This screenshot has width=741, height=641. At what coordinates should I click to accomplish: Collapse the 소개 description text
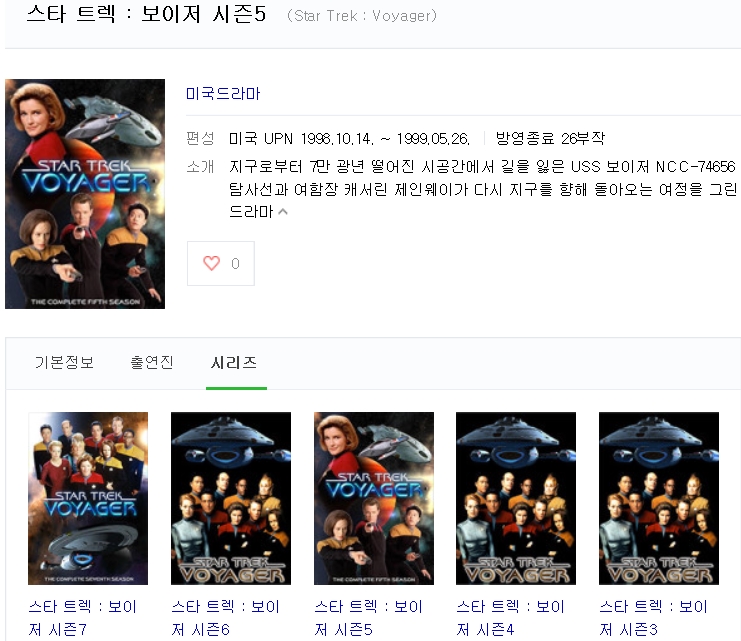click(x=283, y=212)
